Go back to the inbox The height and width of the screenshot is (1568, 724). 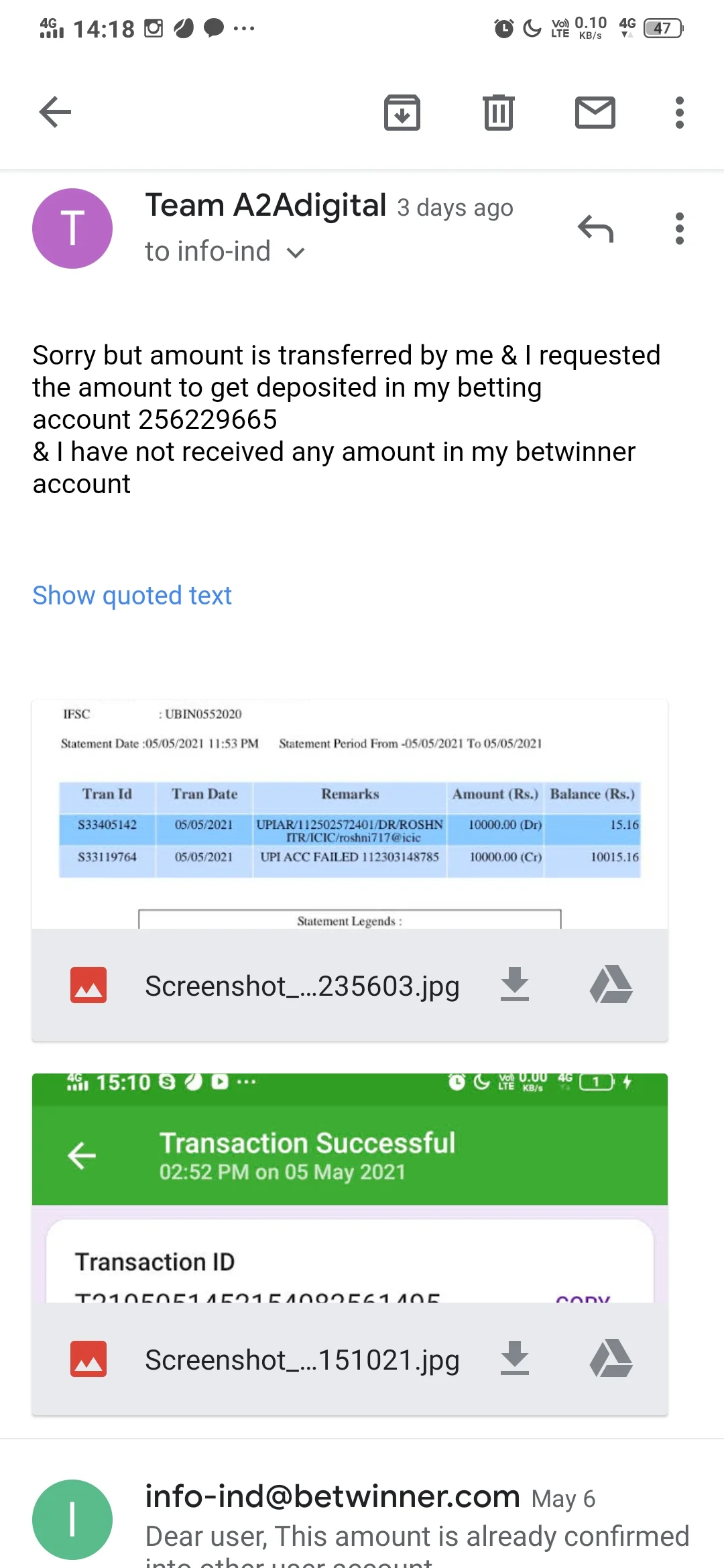pyautogui.click(x=55, y=112)
